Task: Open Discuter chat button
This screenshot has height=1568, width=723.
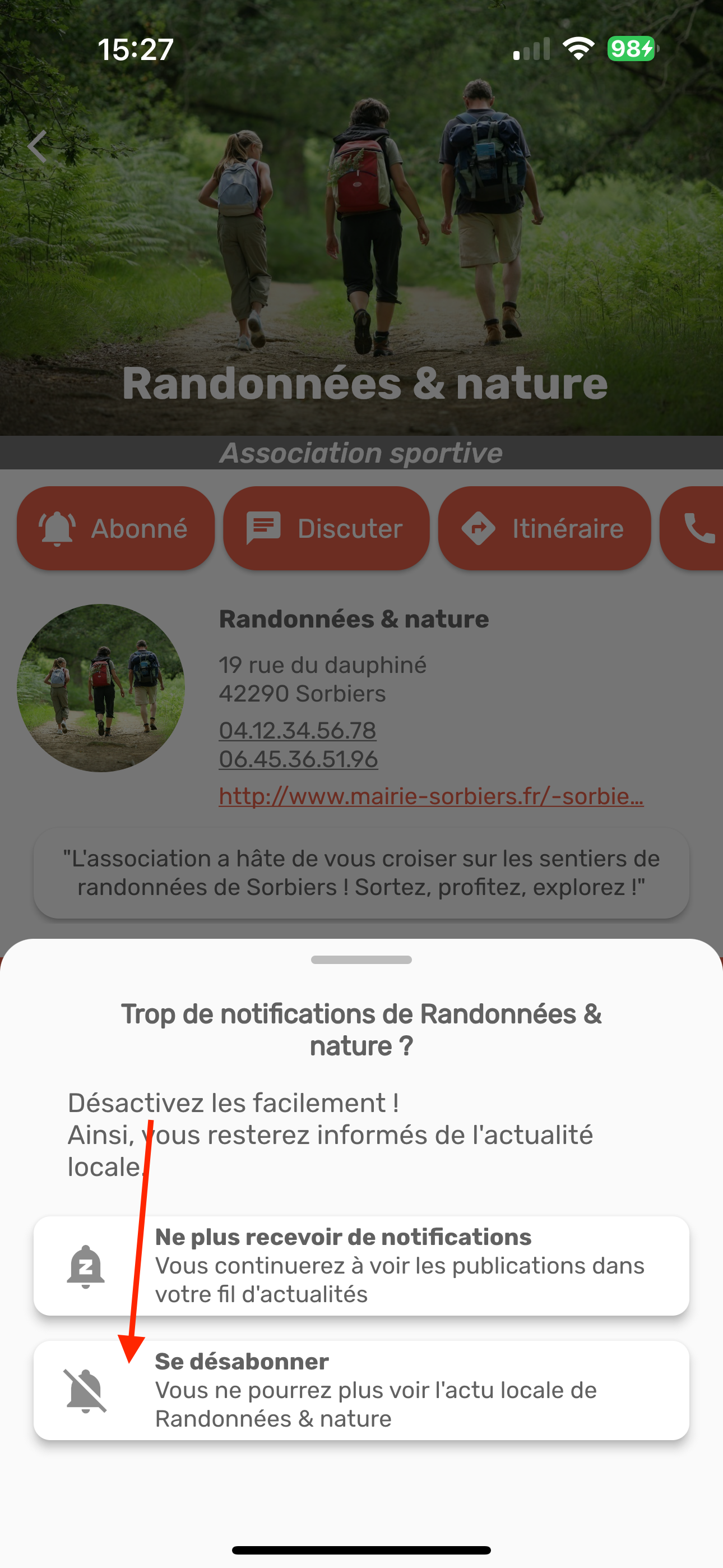Action: click(326, 528)
